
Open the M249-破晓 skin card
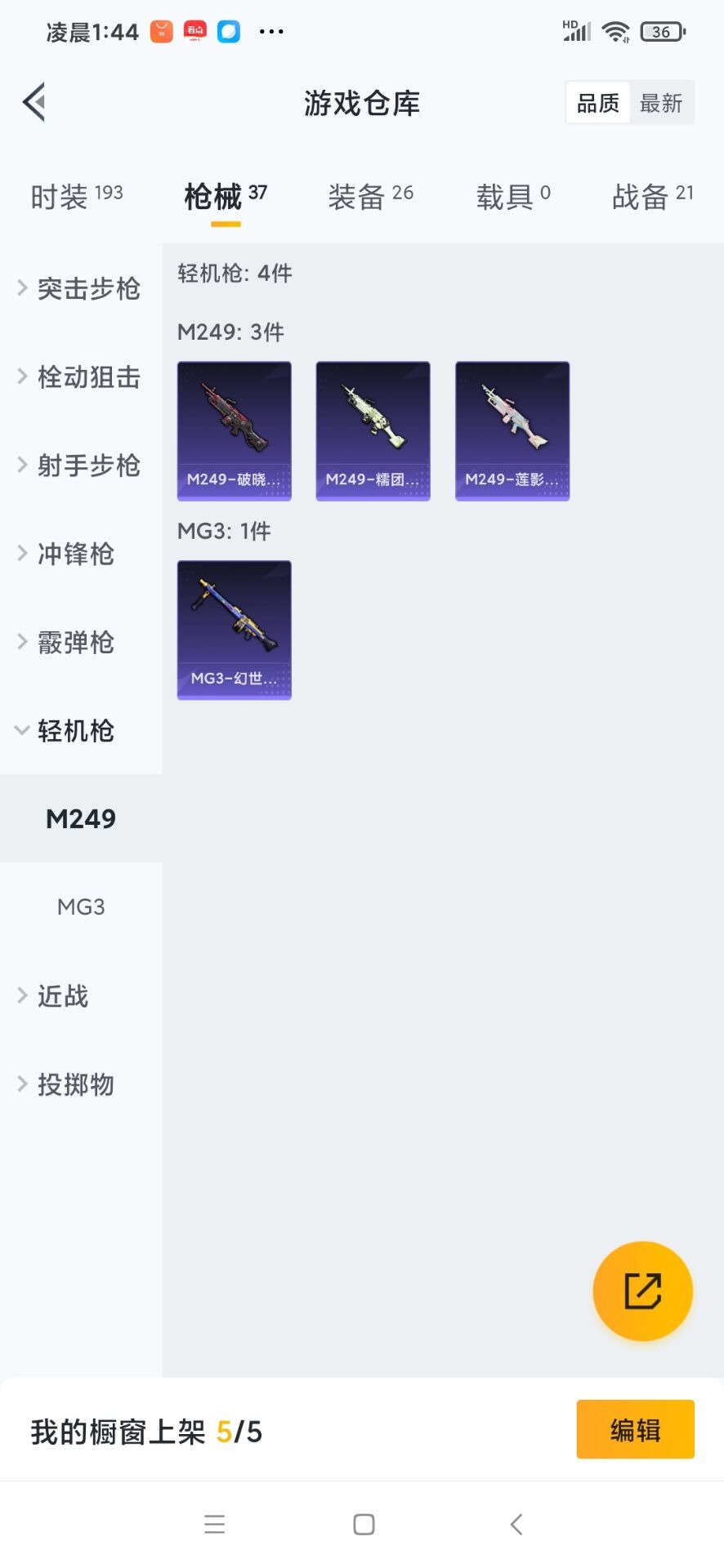click(235, 431)
